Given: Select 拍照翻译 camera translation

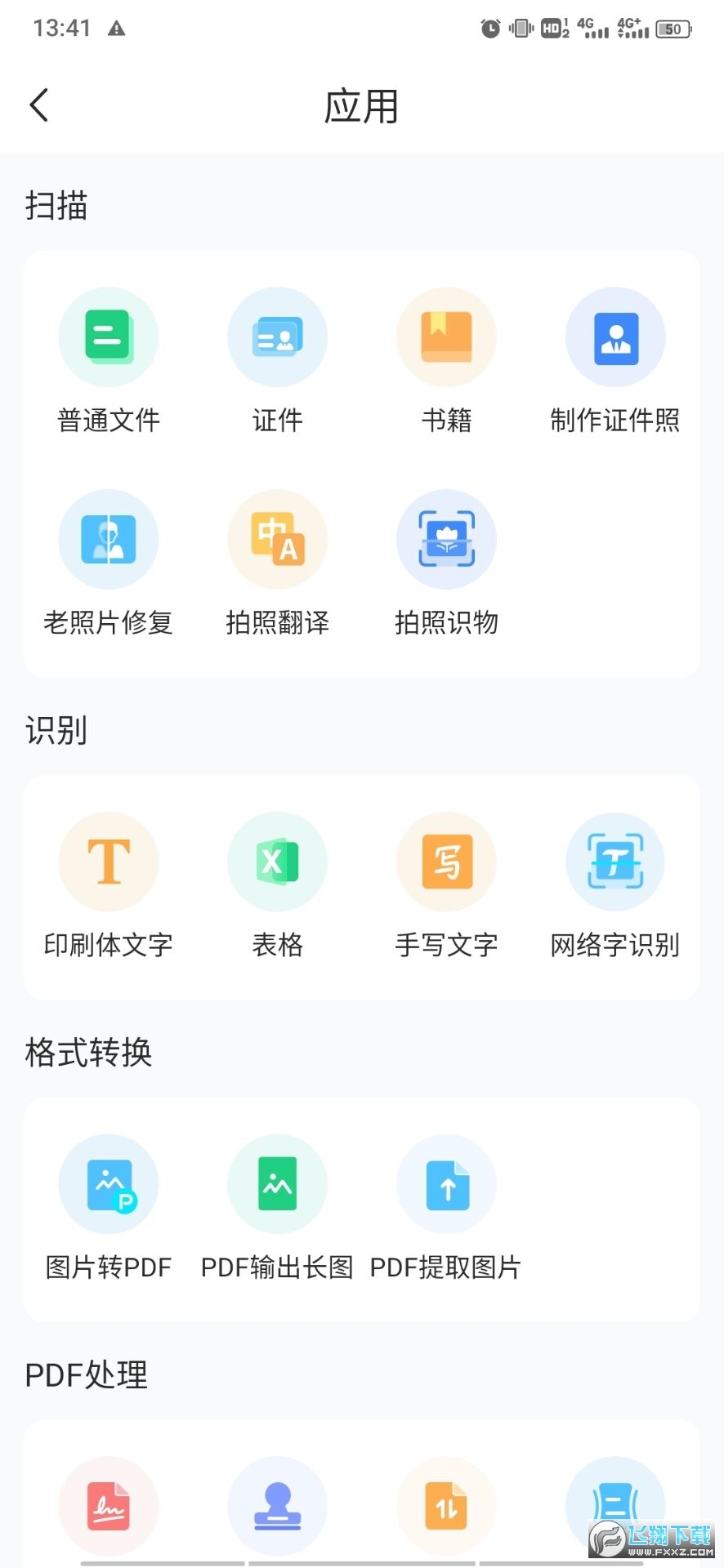Looking at the screenshot, I should point(278,539).
